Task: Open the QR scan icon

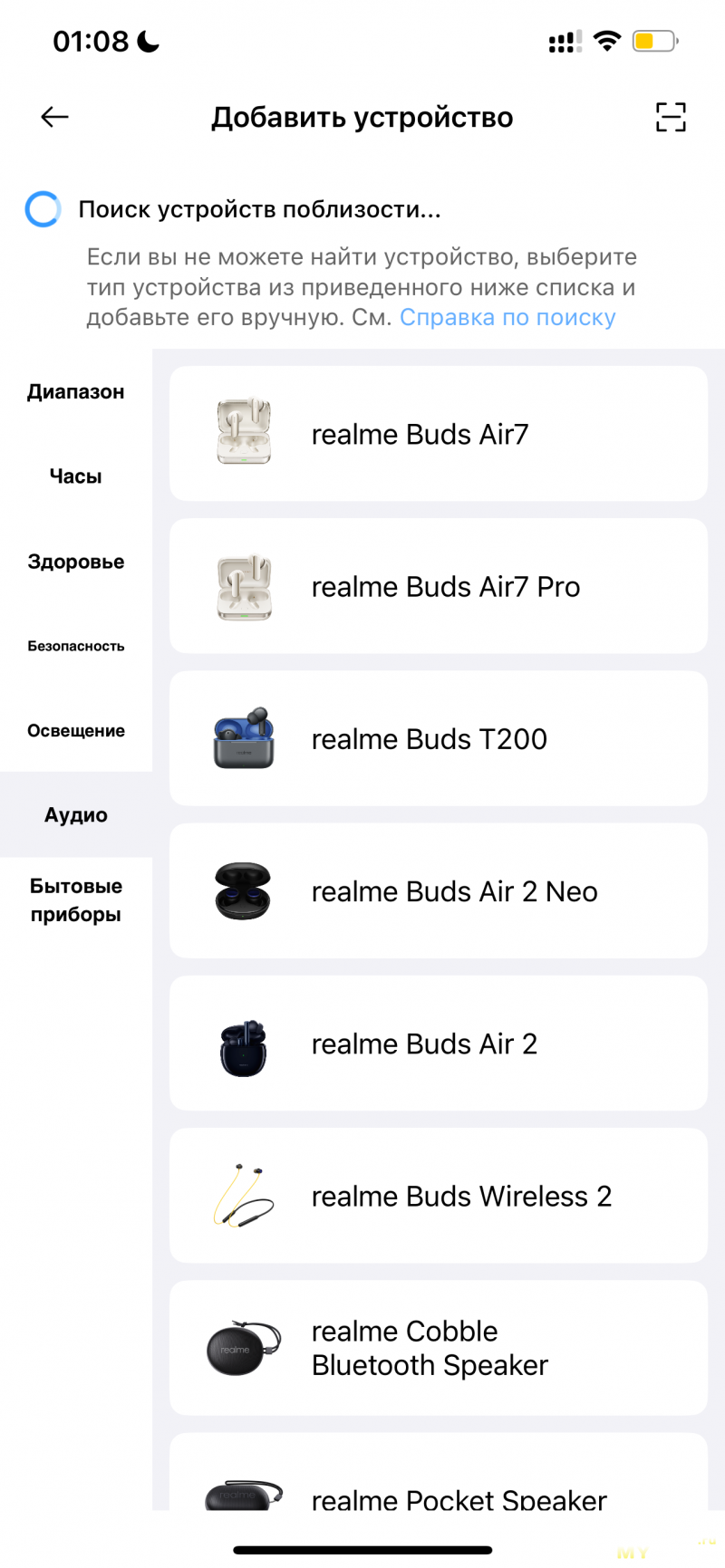Action: pos(671,117)
